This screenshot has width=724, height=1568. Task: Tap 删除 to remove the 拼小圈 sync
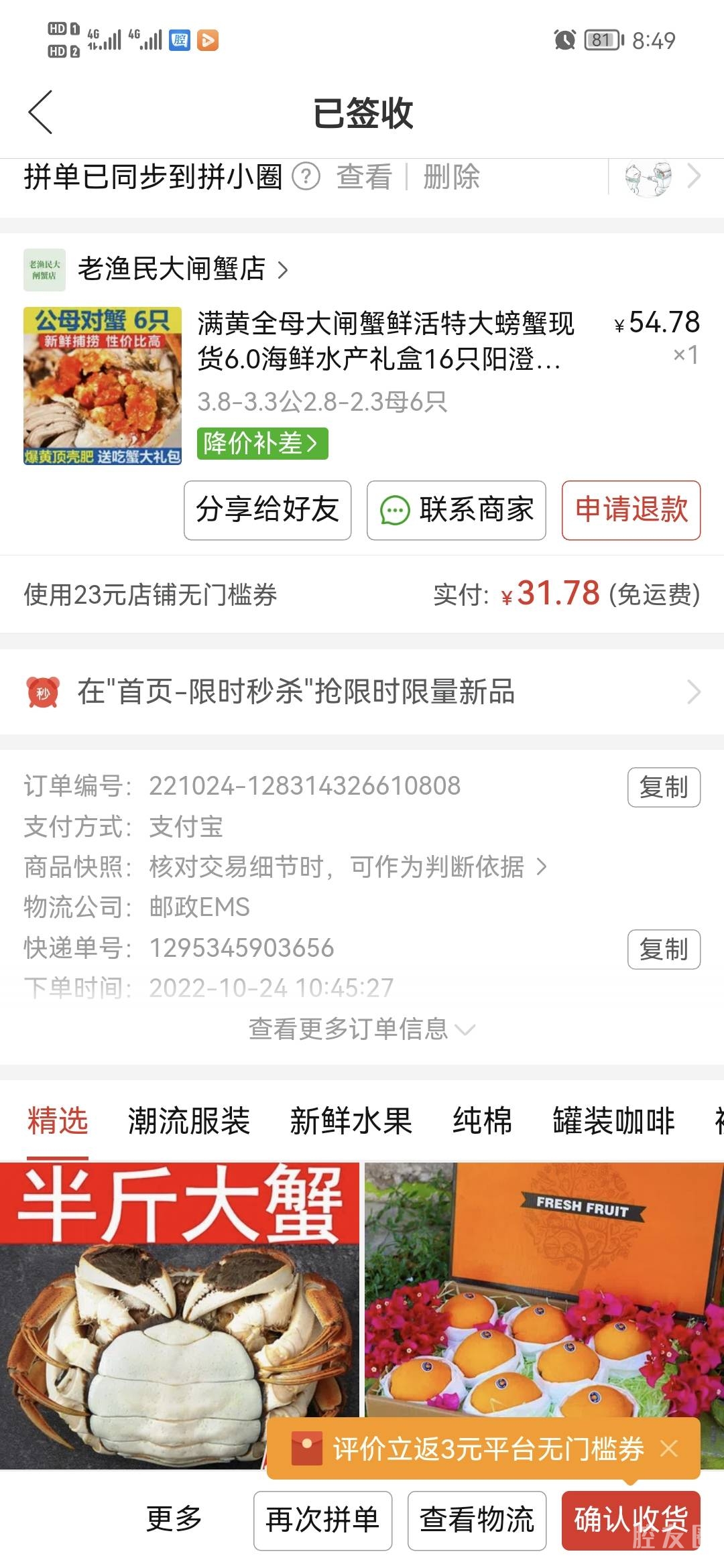[x=451, y=178]
